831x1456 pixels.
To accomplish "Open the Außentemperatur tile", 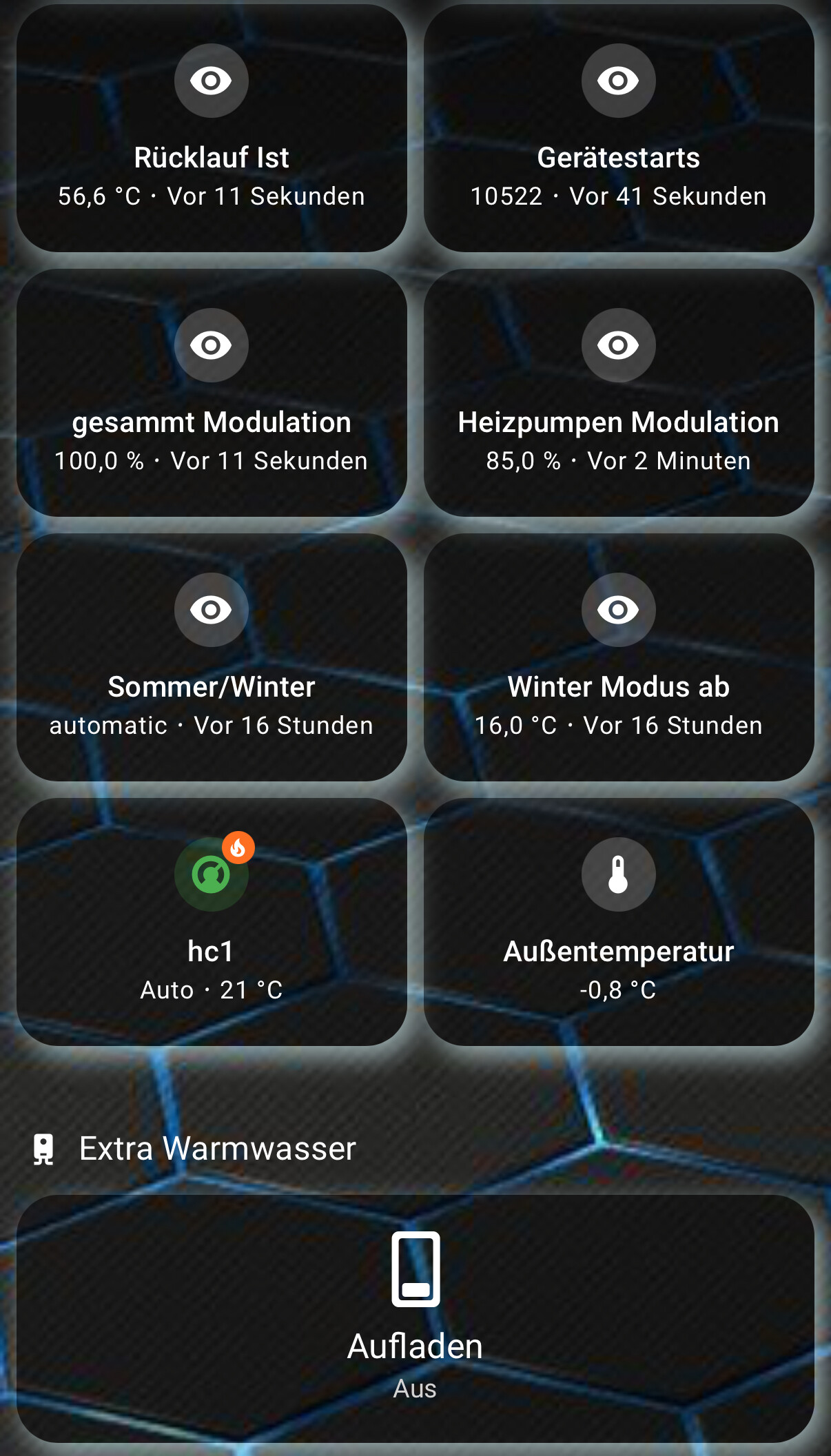I will pos(619,922).
